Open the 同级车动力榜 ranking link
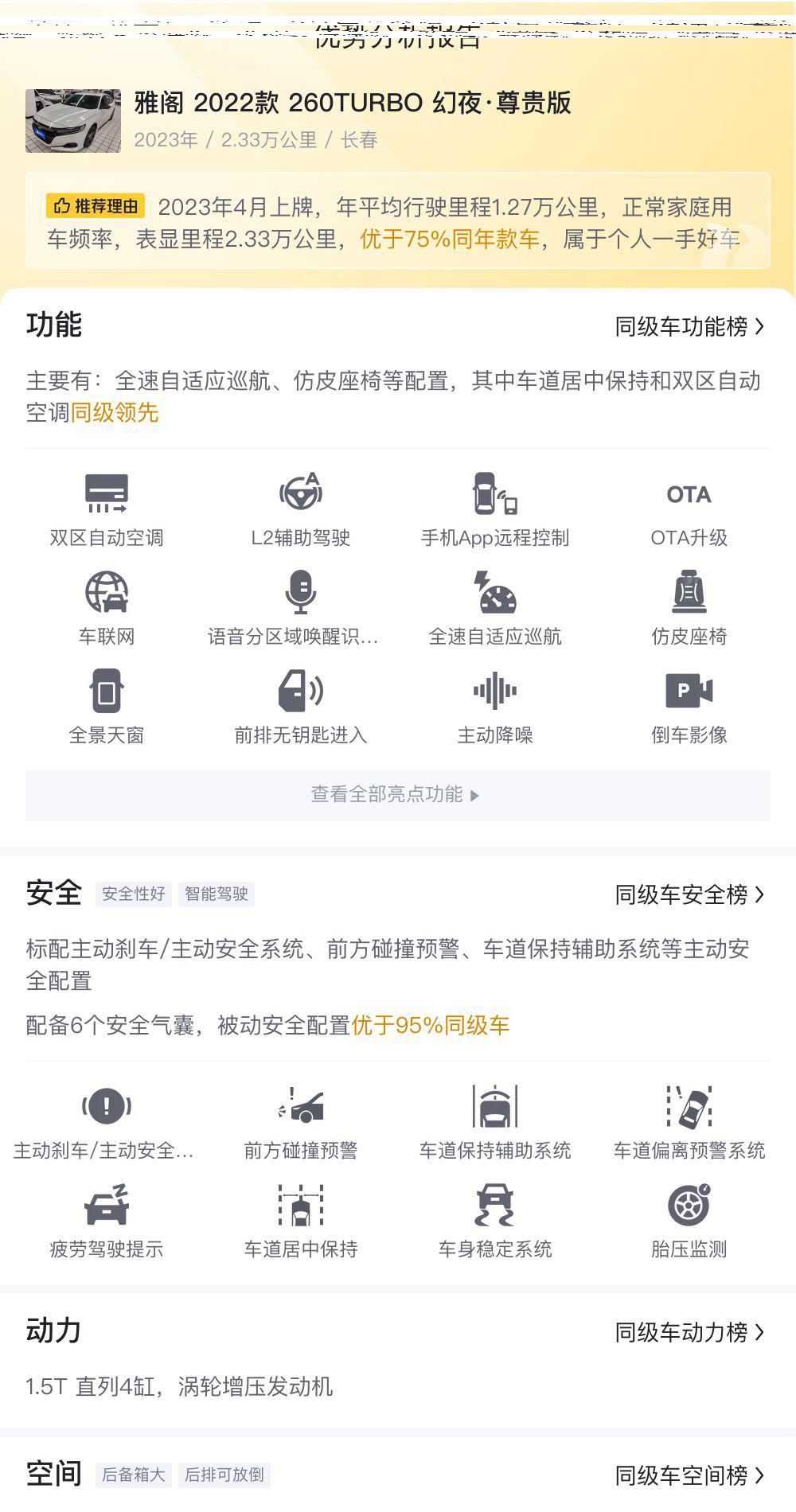 pos(689,1332)
